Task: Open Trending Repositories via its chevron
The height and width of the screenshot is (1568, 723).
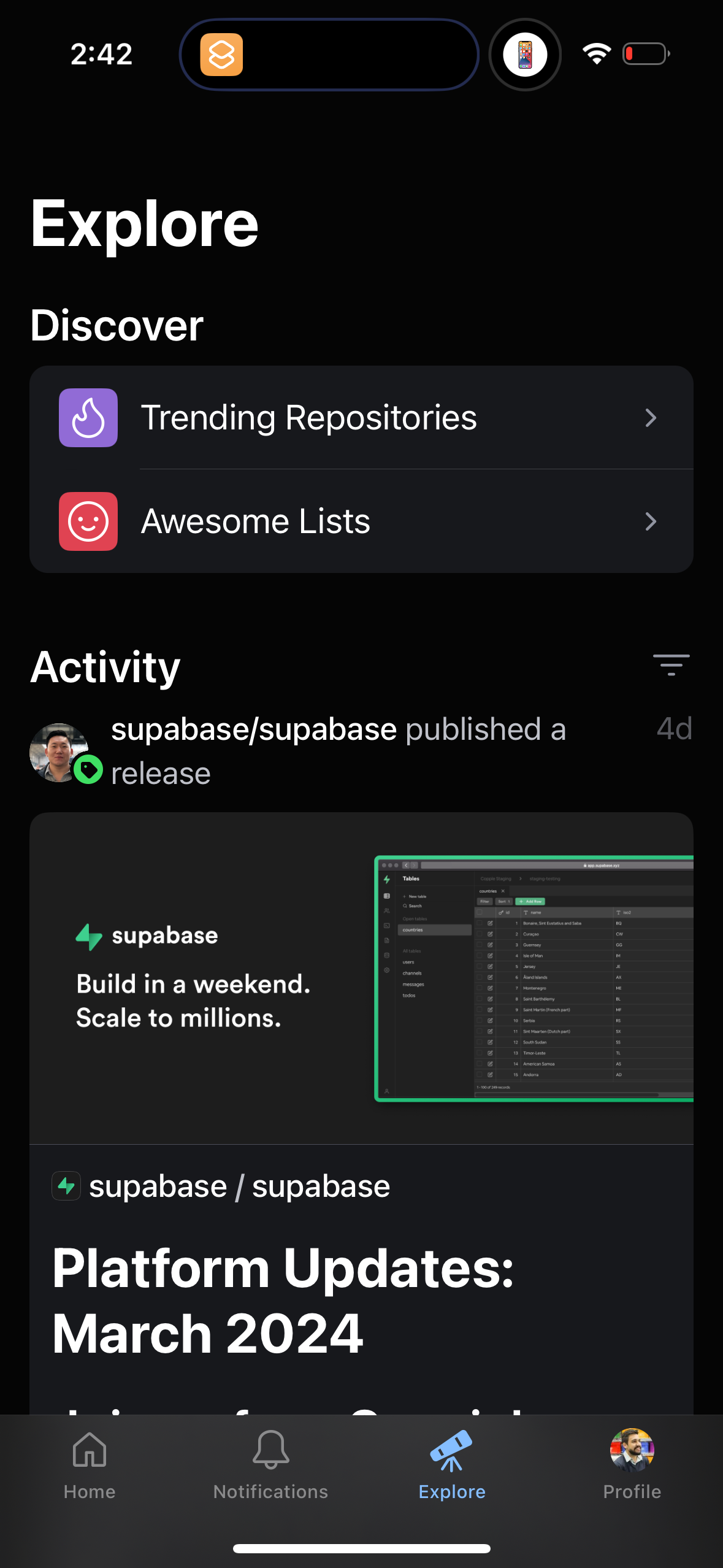Action: pyautogui.click(x=651, y=418)
